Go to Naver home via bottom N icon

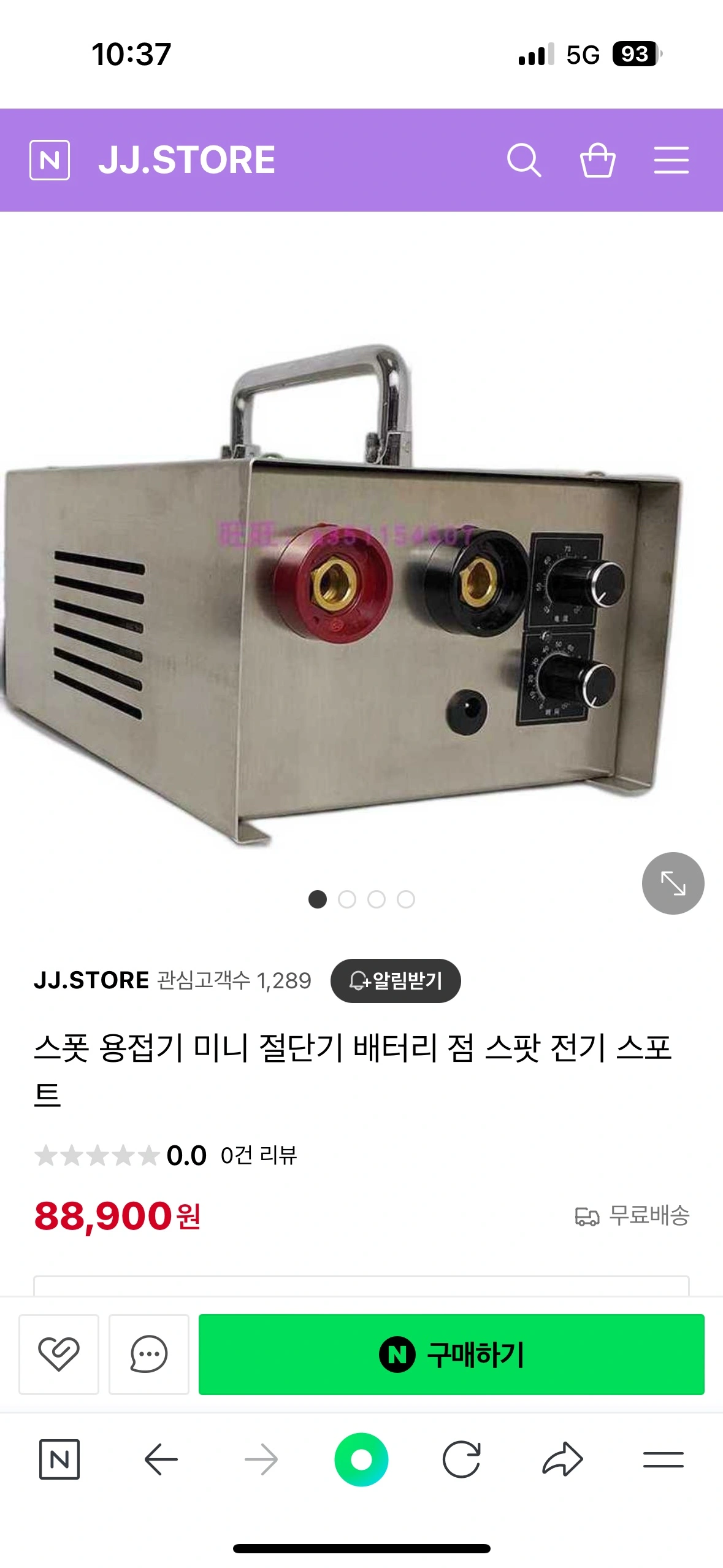point(59,1459)
